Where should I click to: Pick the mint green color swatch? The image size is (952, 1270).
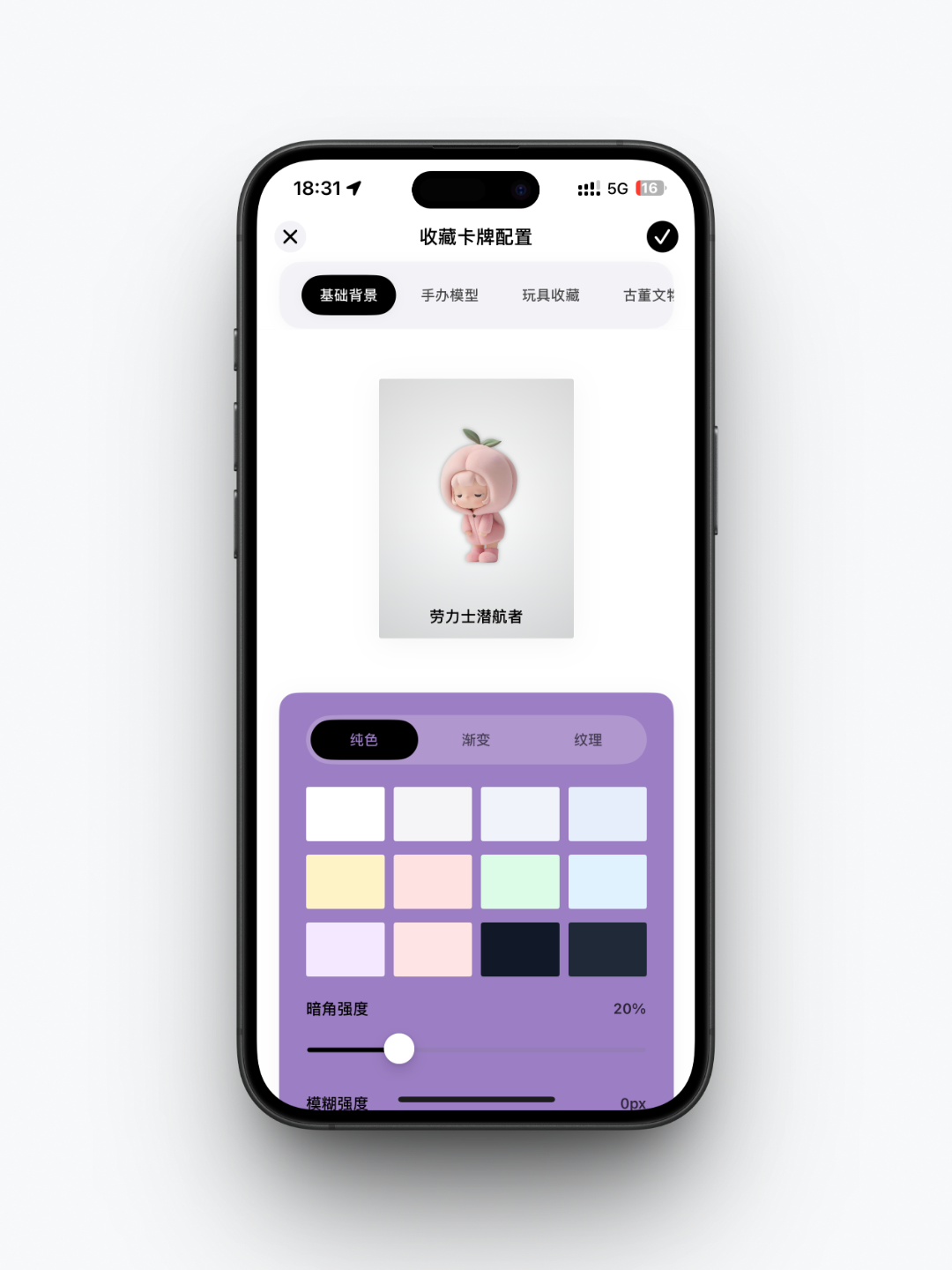click(x=520, y=881)
